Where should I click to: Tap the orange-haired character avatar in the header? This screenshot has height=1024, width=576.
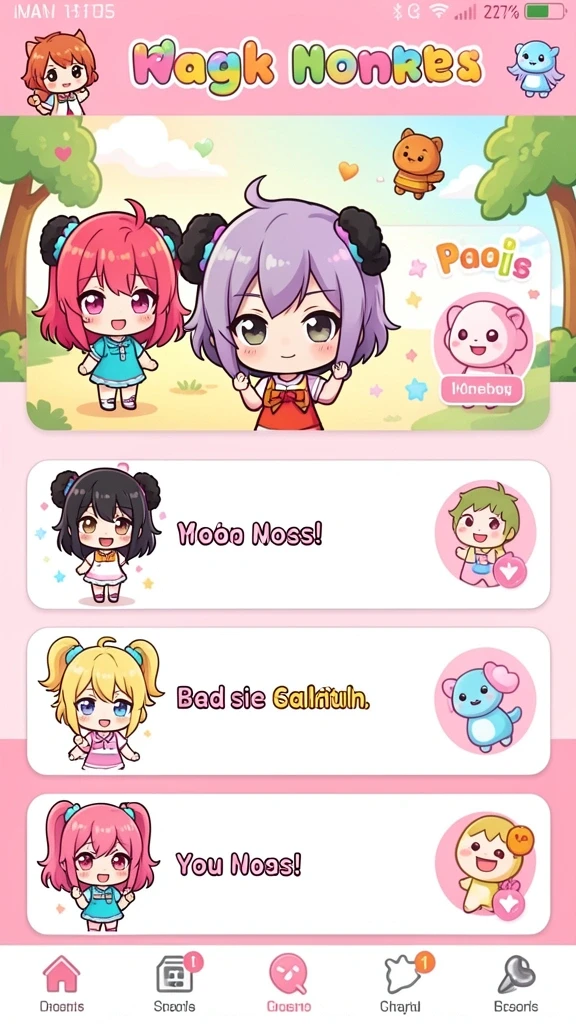point(57,72)
